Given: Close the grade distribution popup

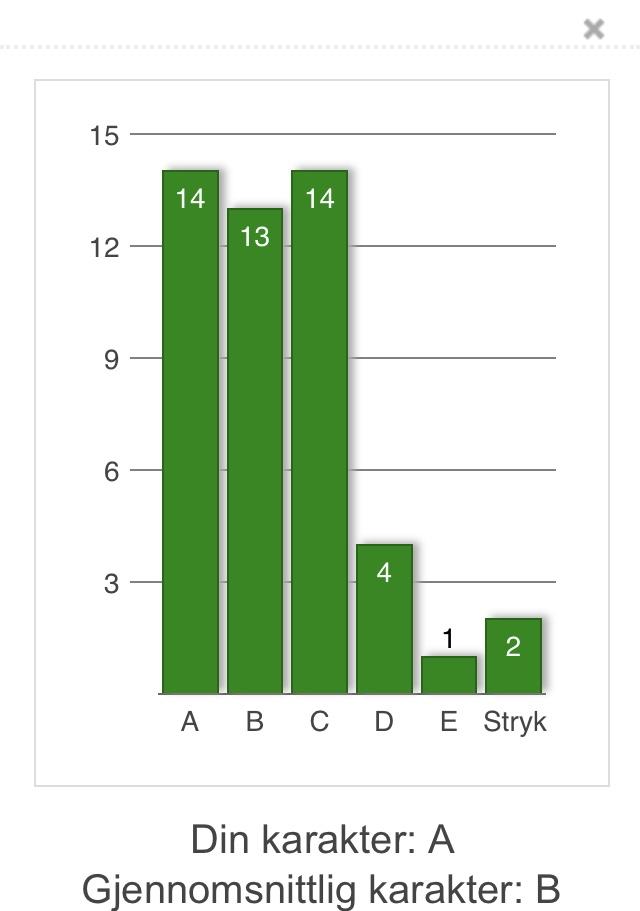Looking at the screenshot, I should point(594,29).
